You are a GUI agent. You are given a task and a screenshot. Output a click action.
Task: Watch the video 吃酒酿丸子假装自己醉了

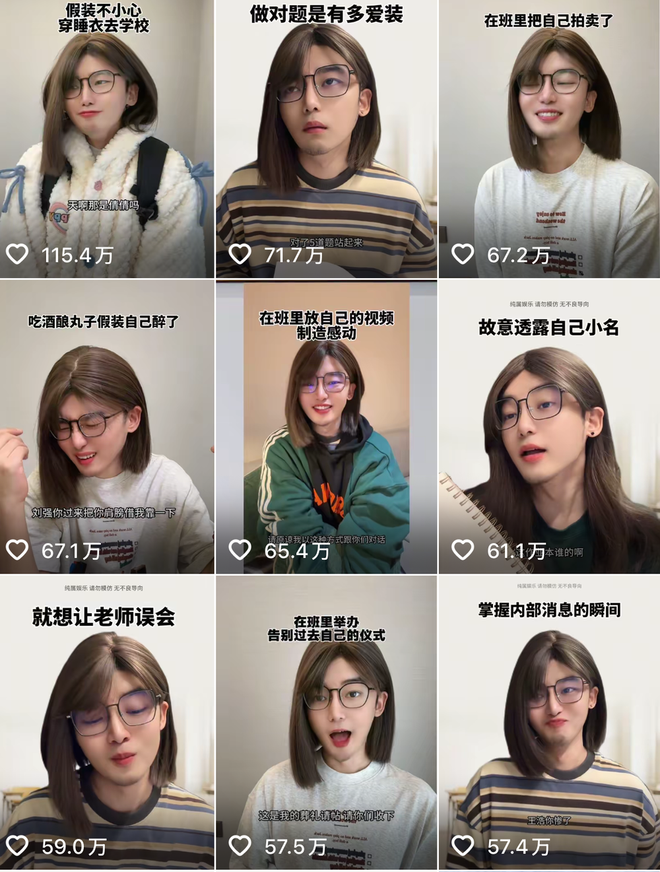click(x=106, y=430)
